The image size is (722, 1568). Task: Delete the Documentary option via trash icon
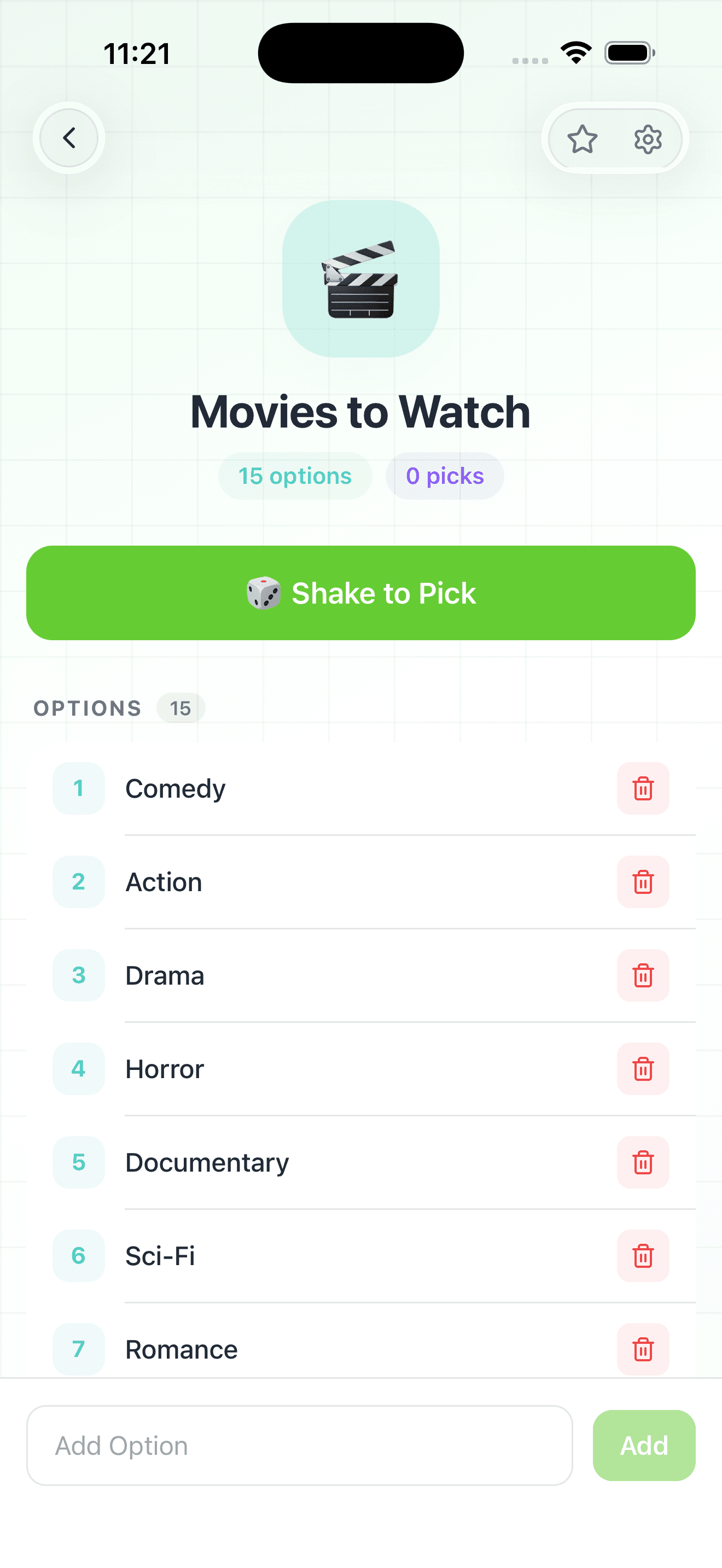[643, 1162]
